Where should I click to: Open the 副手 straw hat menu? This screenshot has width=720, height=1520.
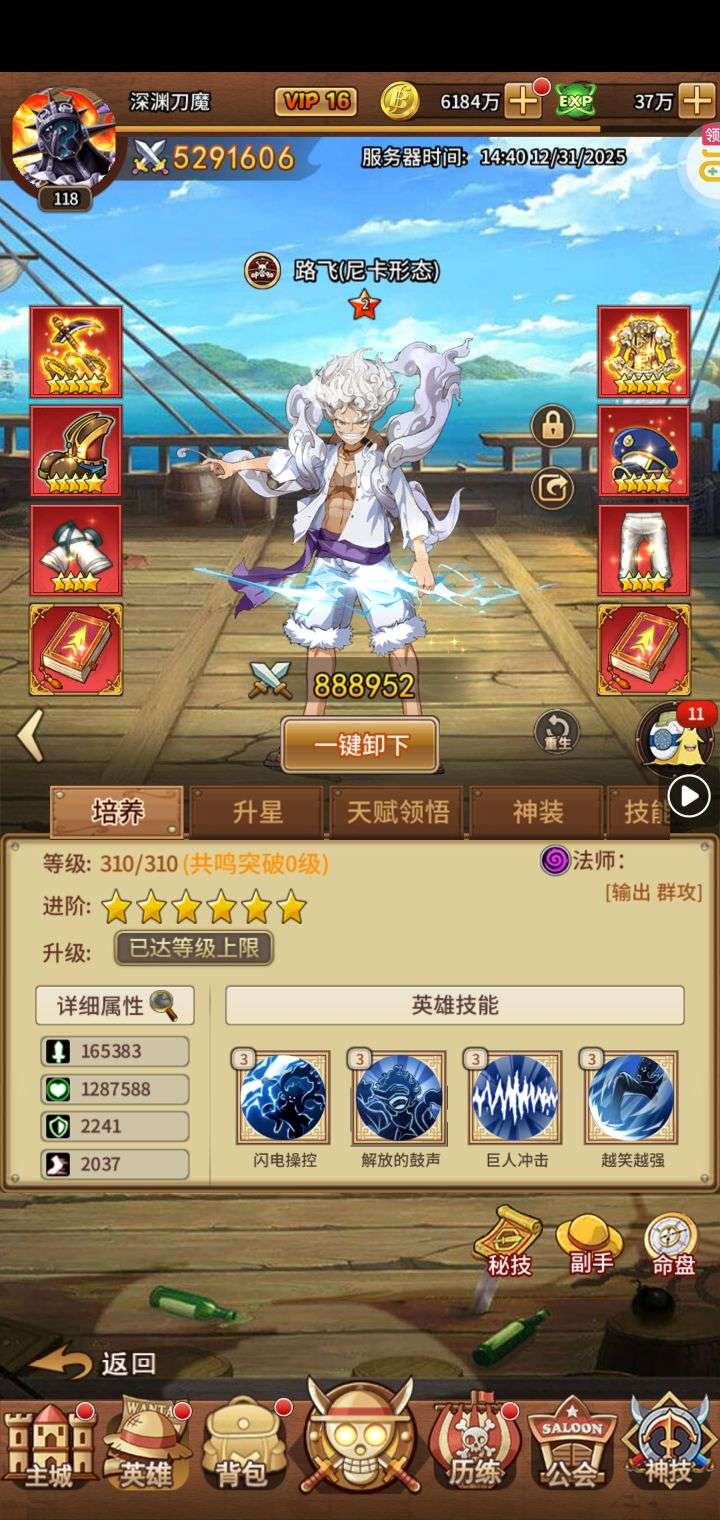pos(590,1245)
